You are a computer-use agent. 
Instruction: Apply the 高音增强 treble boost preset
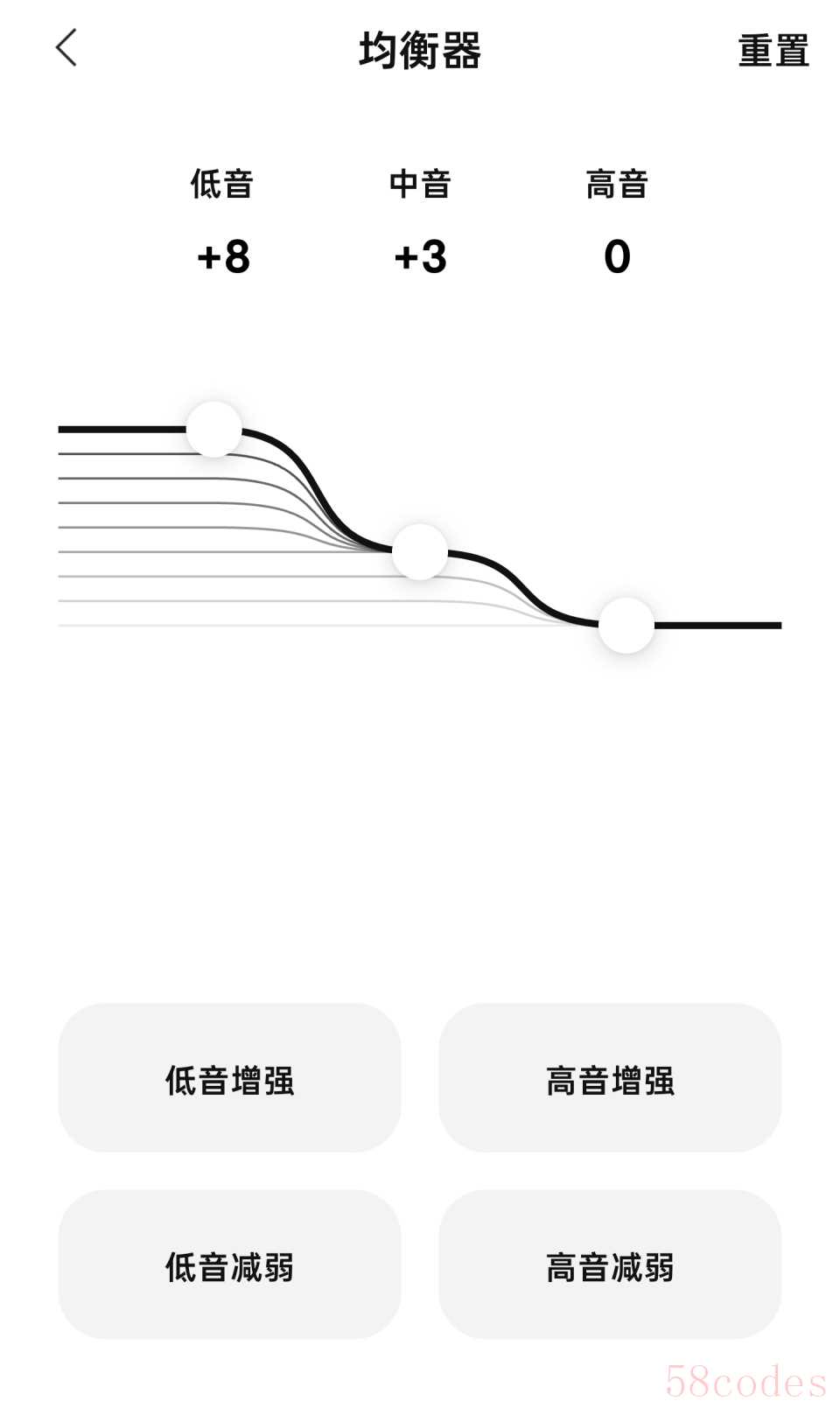[610, 1078]
